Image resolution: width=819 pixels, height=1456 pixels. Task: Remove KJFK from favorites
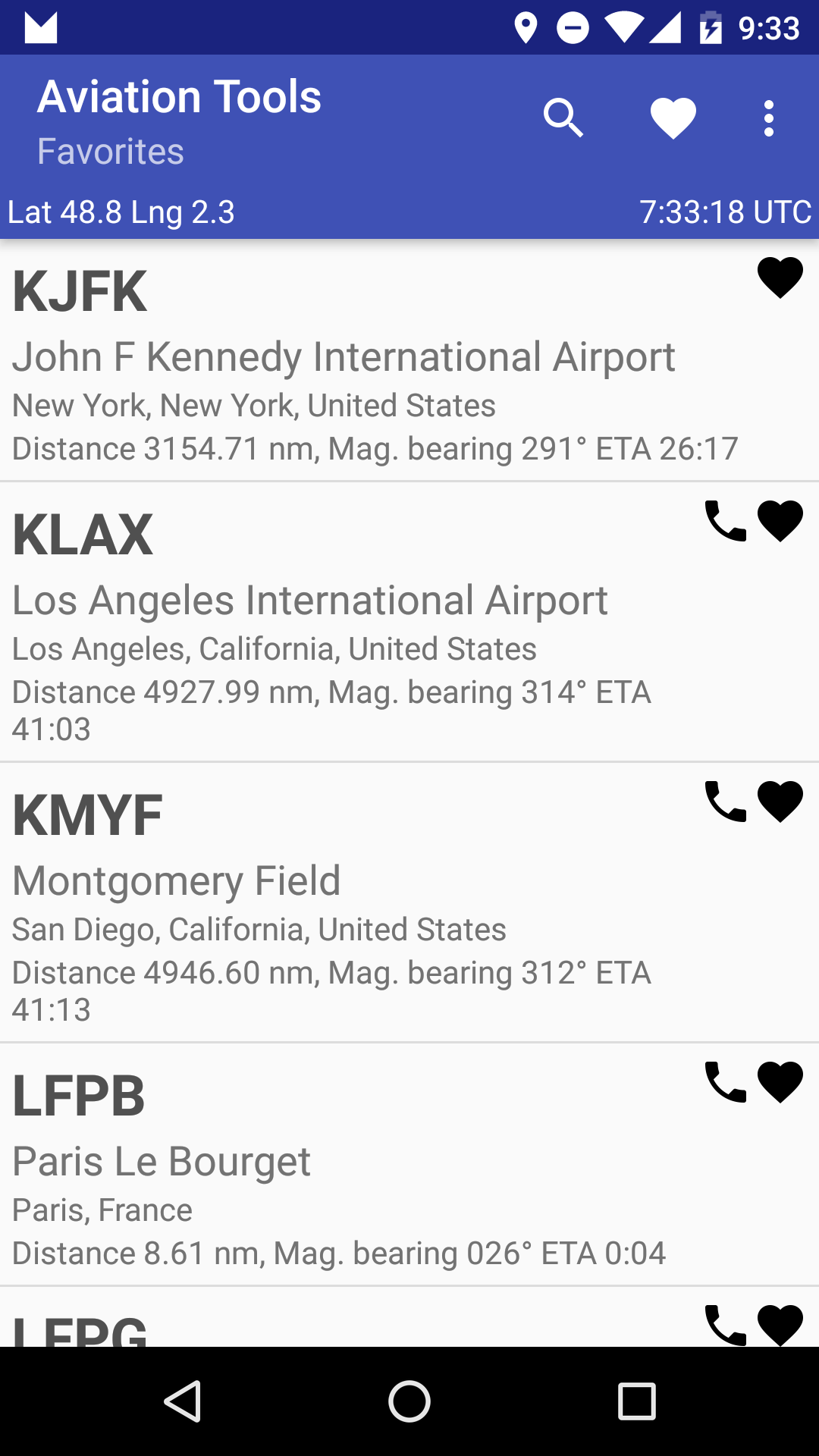[780, 278]
